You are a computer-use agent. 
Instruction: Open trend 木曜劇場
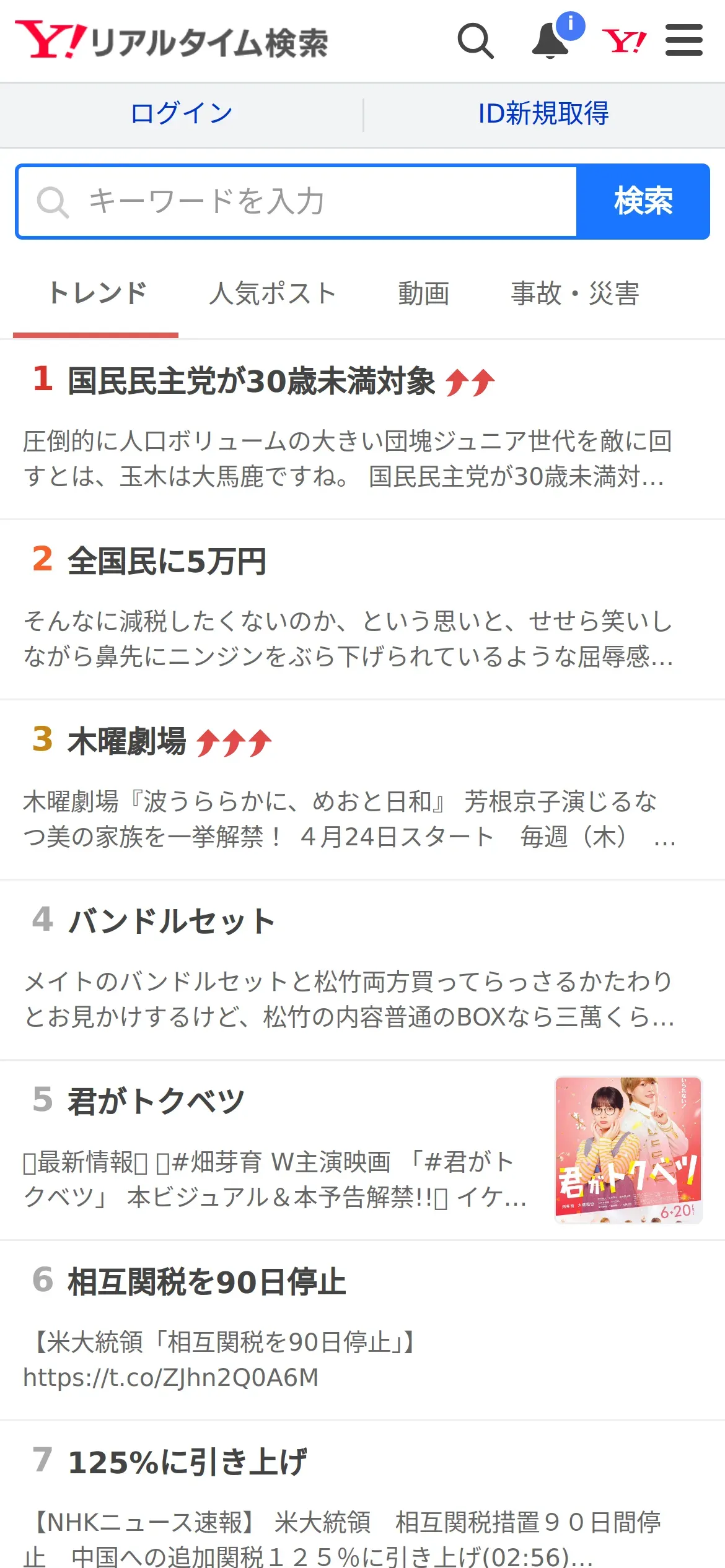362,790
